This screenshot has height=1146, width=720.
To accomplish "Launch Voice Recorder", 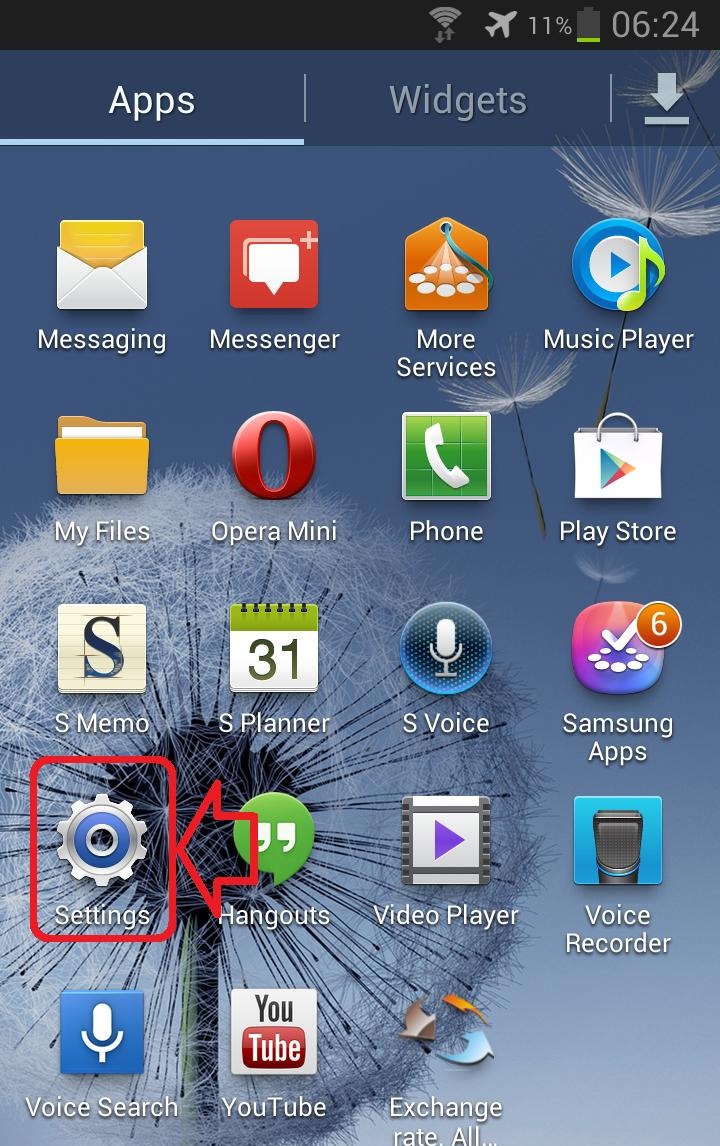I will coord(618,841).
